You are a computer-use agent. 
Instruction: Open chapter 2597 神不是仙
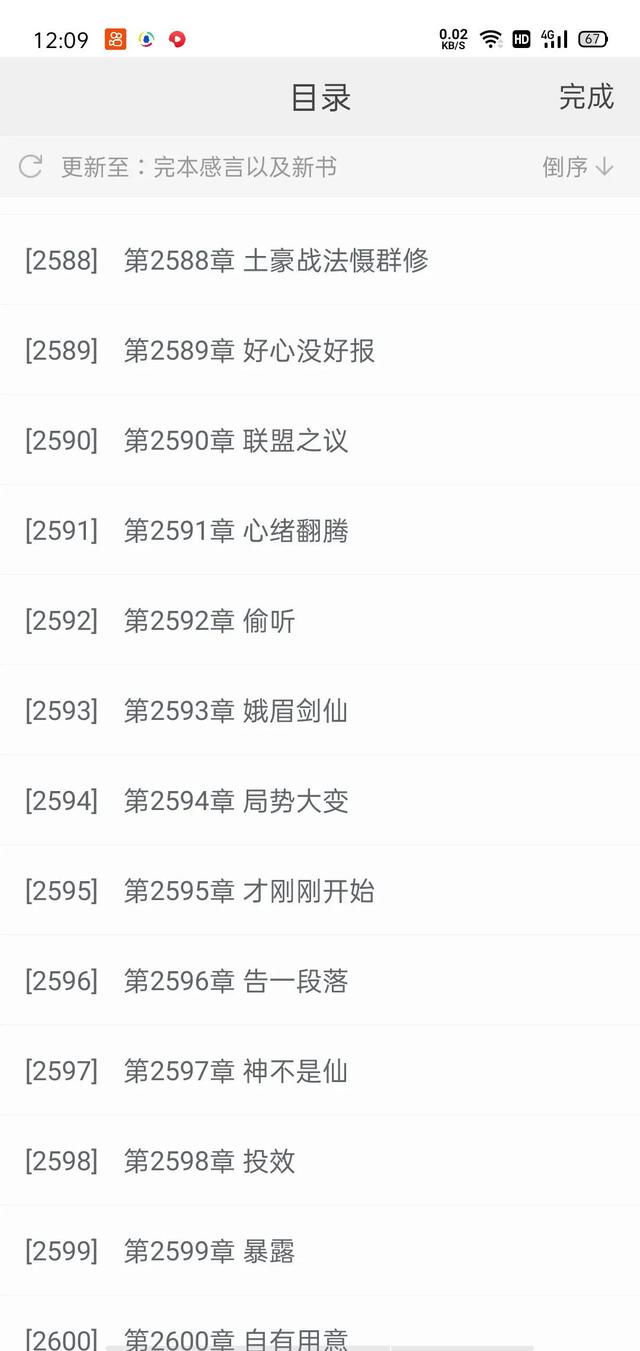click(320, 1070)
